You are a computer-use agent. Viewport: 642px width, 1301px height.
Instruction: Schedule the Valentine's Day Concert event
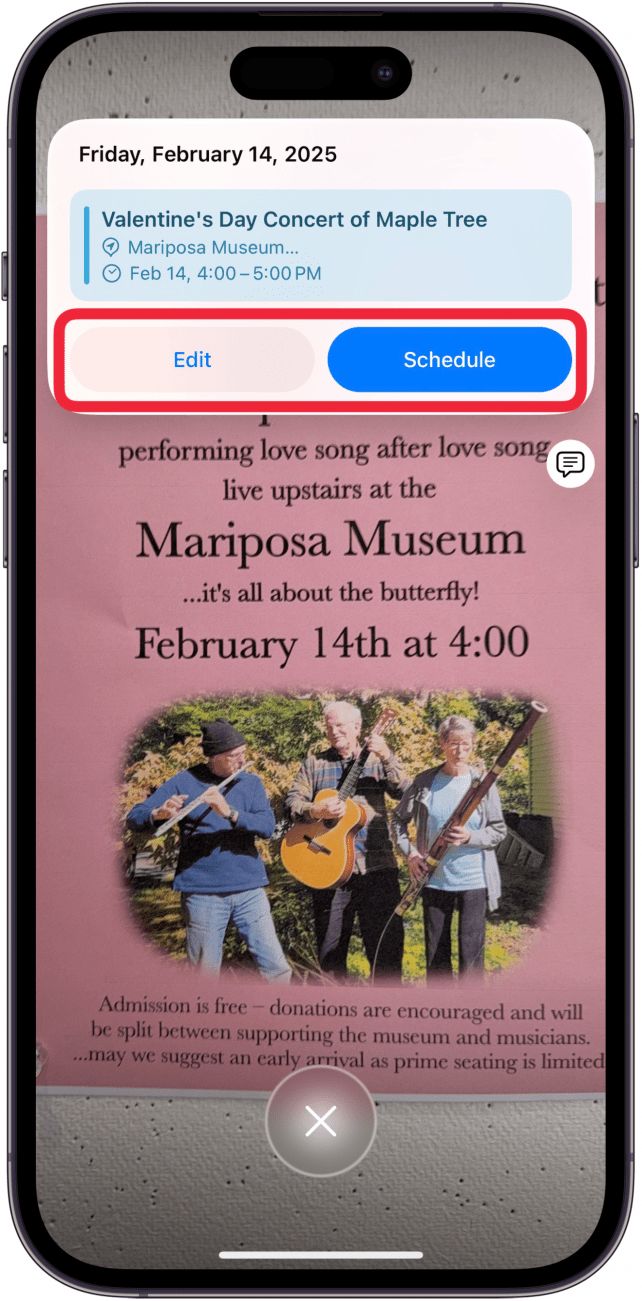tap(449, 360)
